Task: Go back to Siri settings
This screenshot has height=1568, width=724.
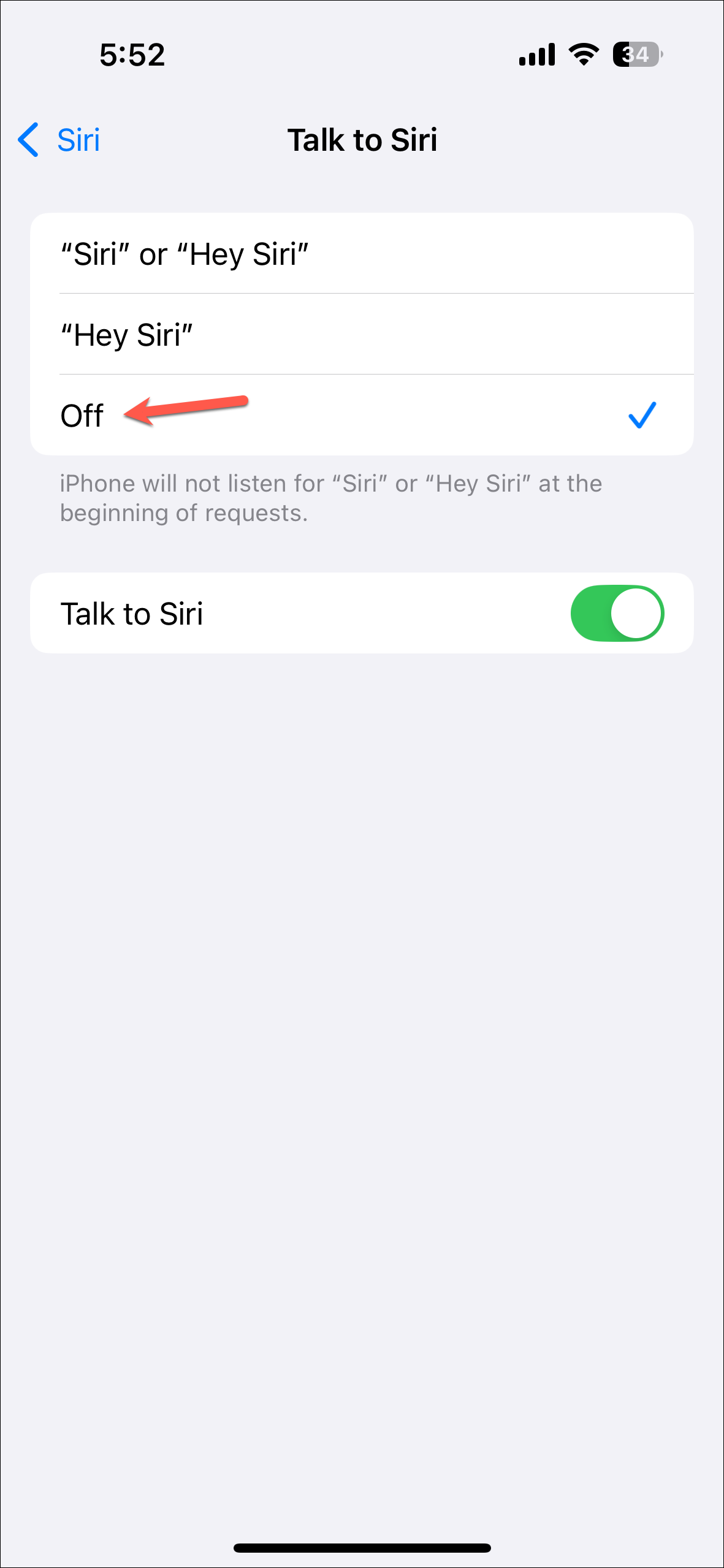Action: click(59, 140)
